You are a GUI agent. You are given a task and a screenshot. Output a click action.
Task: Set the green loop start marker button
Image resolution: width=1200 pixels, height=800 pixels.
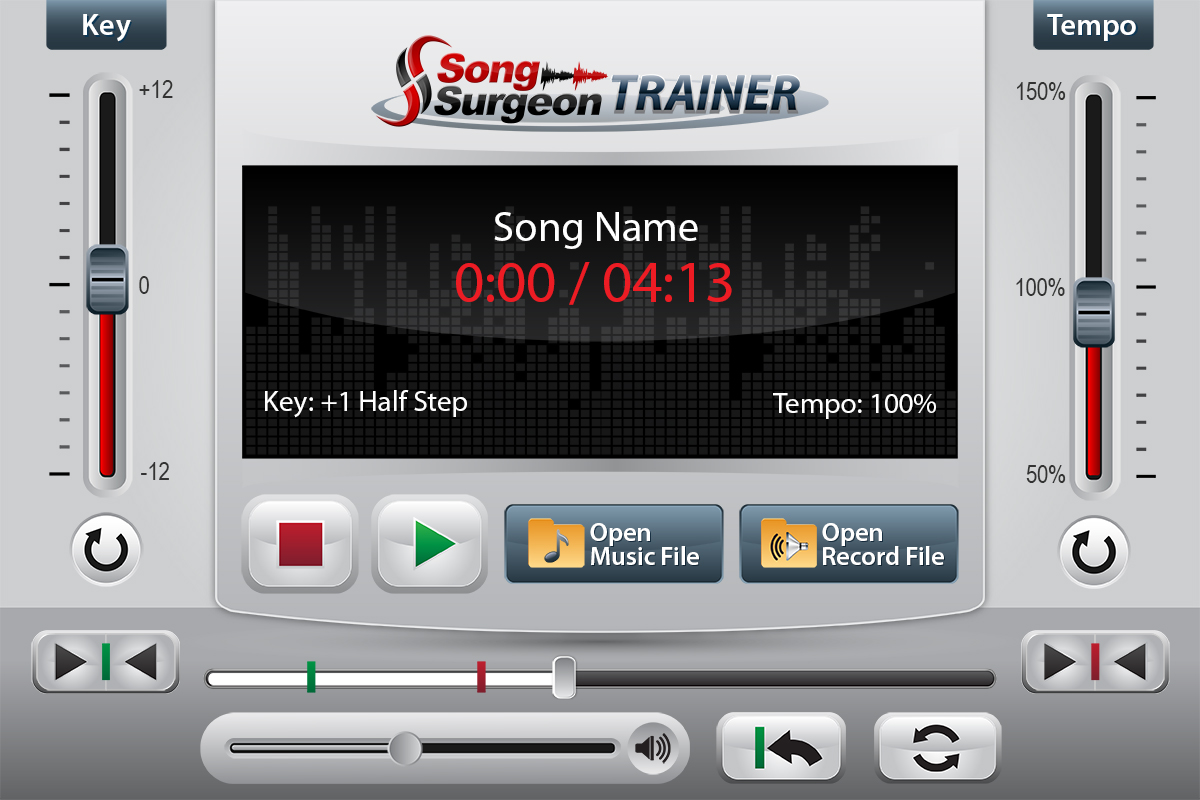pos(106,662)
